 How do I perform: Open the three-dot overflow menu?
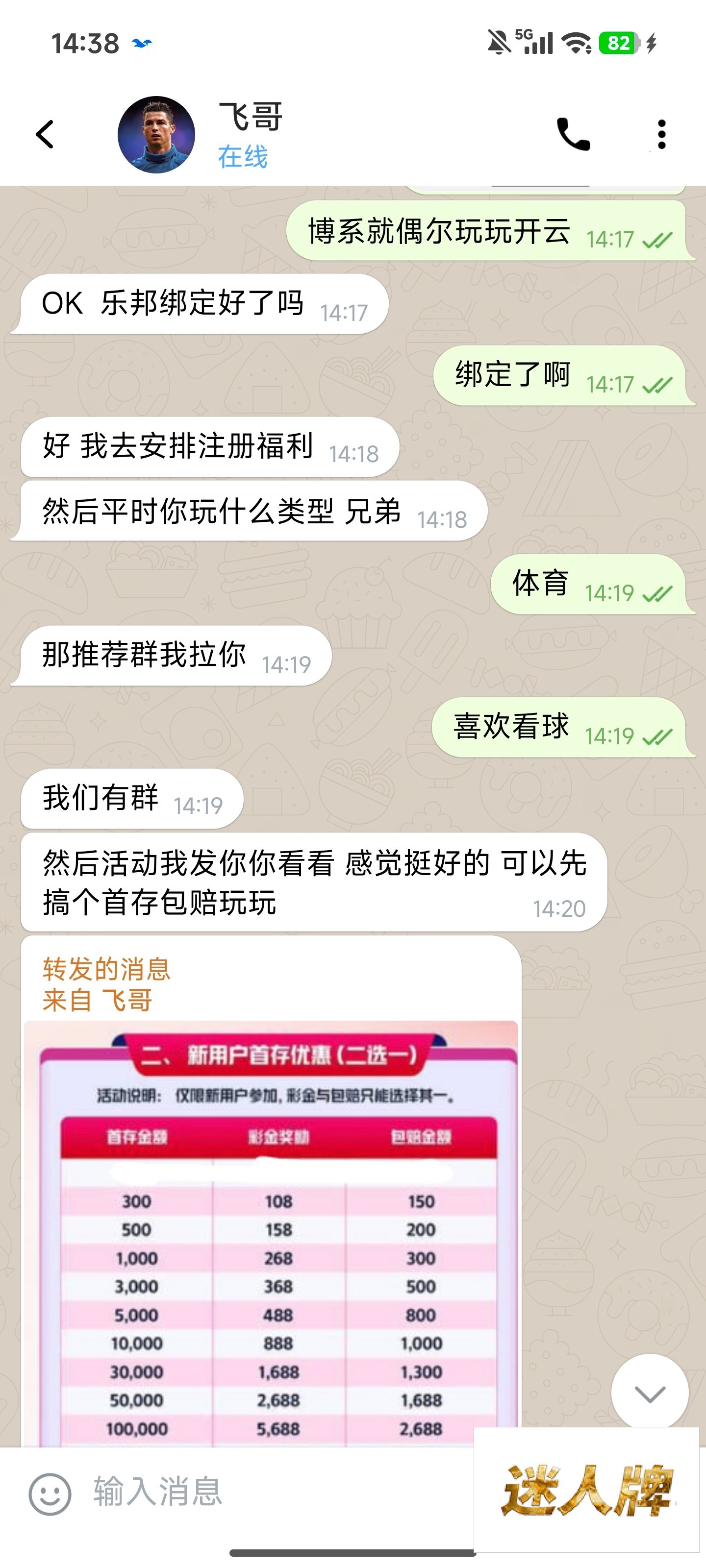tap(661, 134)
